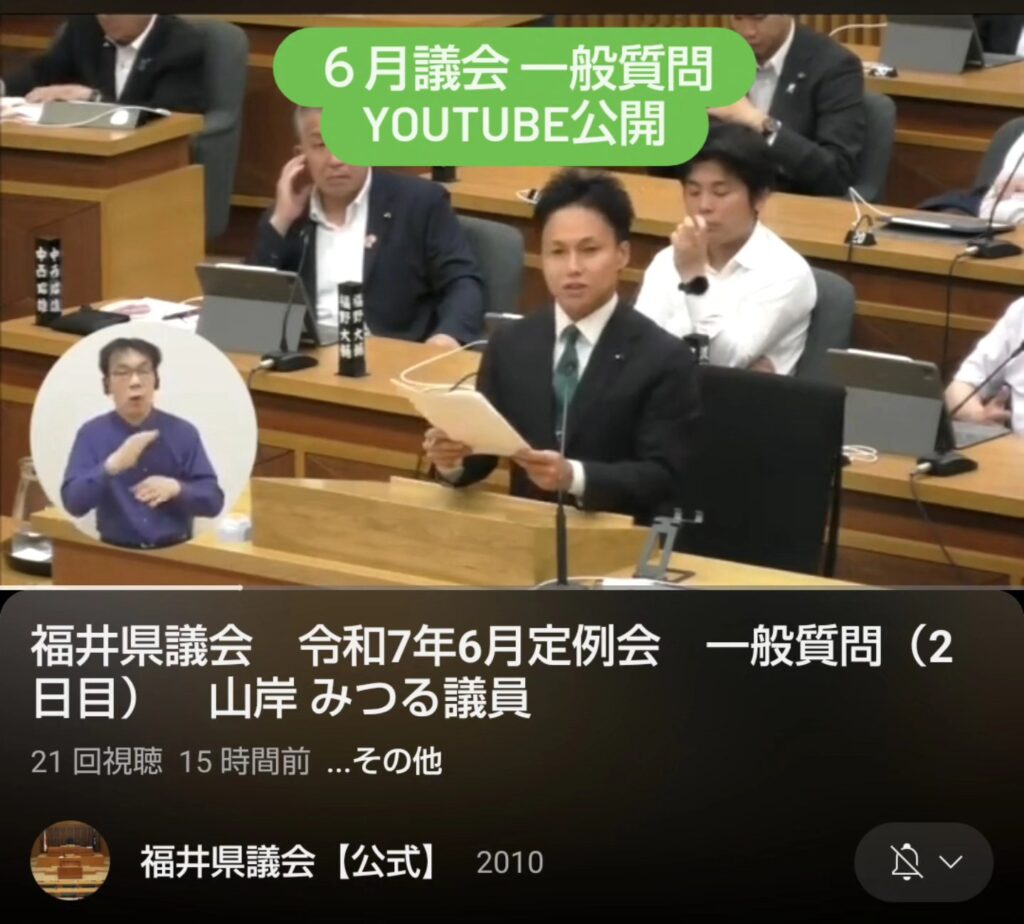Open the notification bell dropdown
The image size is (1024, 924).
coord(923,862)
